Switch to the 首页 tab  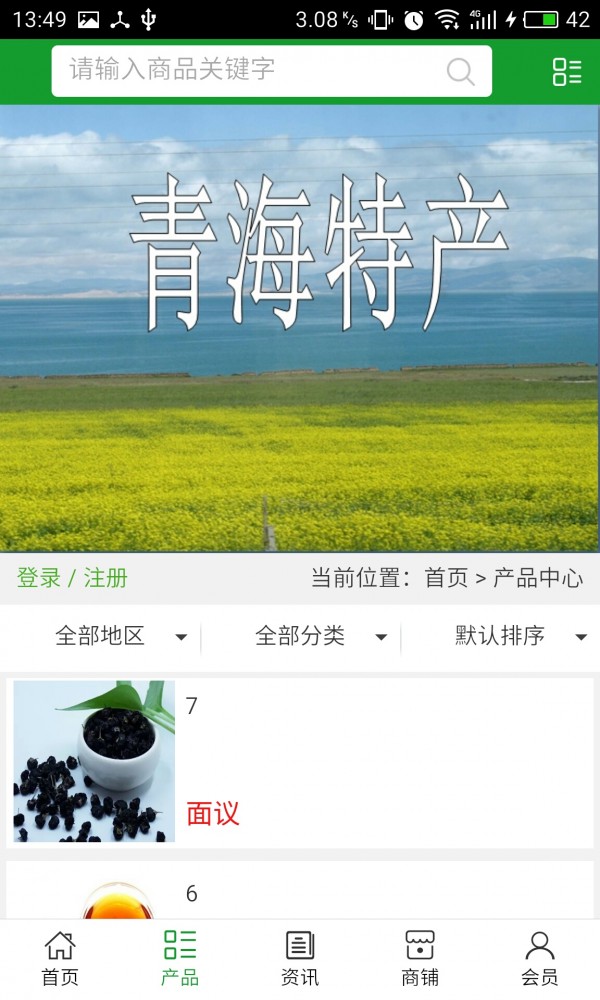pyautogui.click(x=60, y=958)
